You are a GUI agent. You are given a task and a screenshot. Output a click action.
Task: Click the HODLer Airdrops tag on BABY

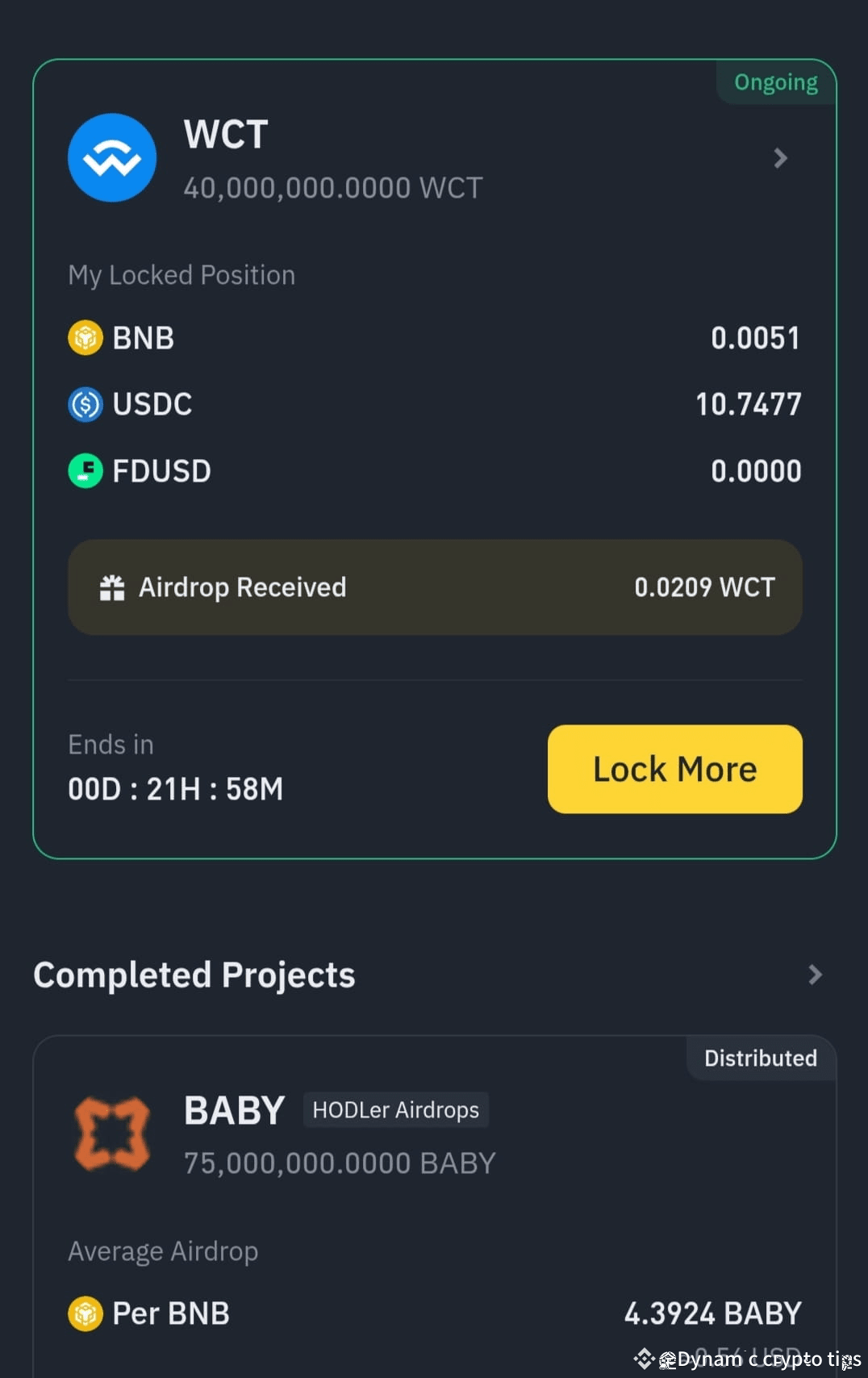(x=395, y=1109)
